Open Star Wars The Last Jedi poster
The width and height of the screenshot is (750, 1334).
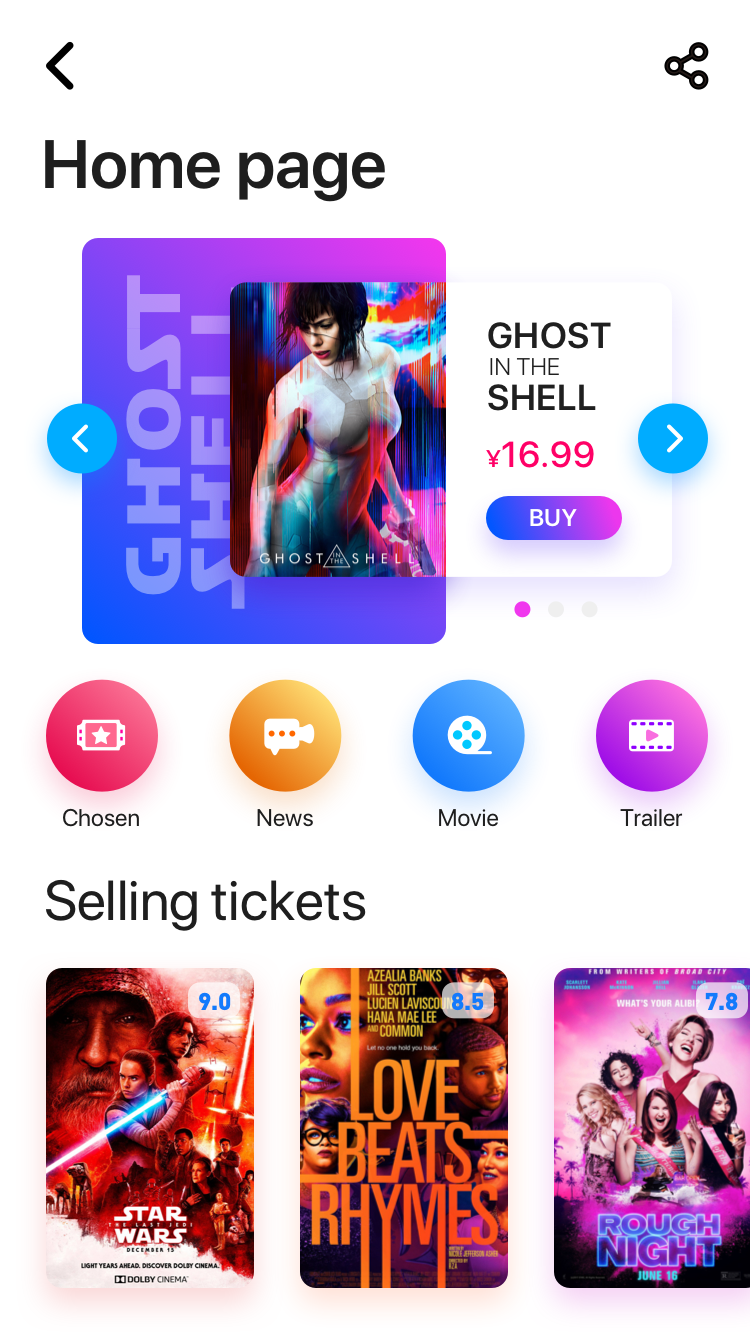tap(150, 1128)
